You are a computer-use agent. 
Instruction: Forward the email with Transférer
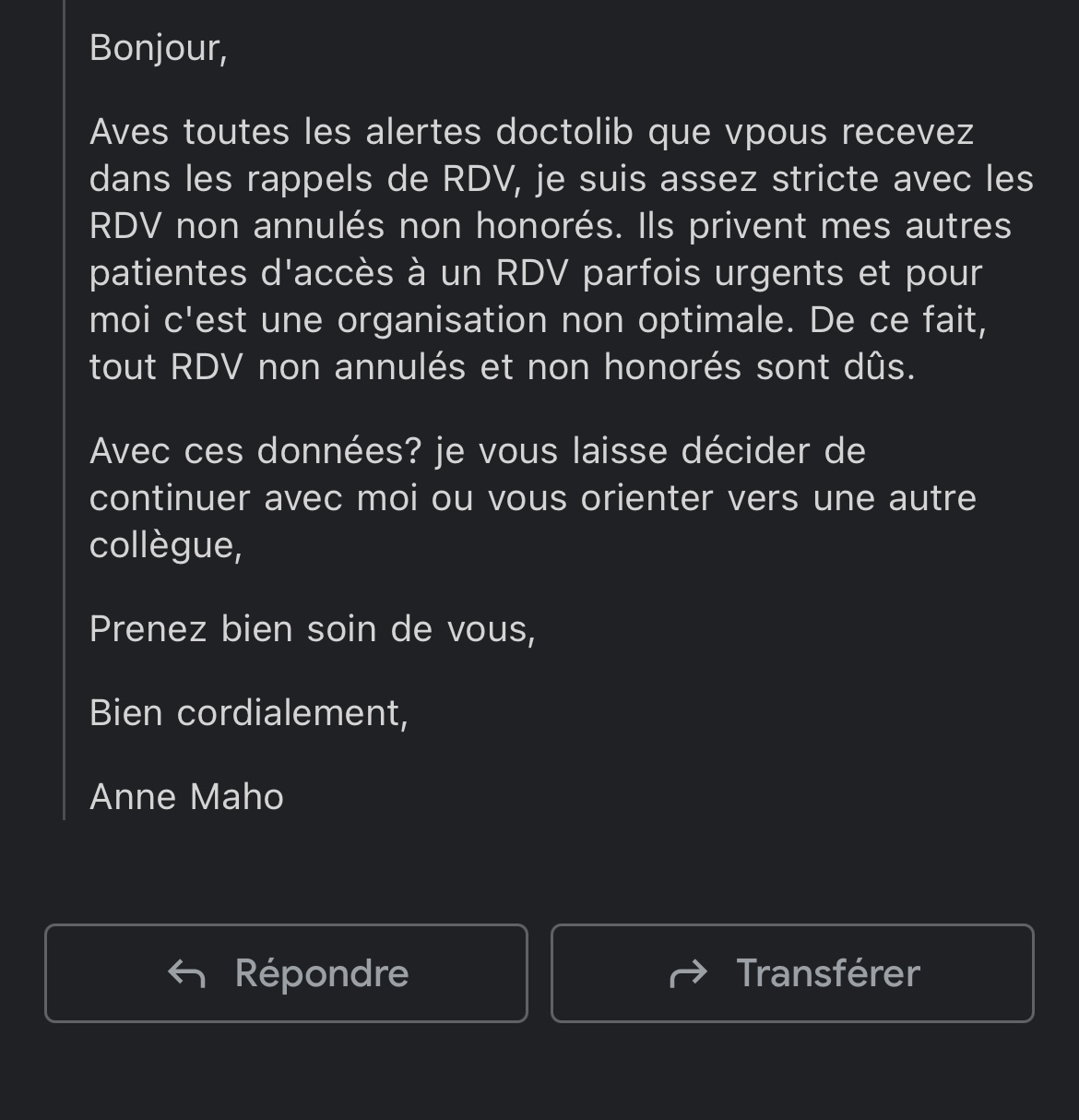pos(792,973)
